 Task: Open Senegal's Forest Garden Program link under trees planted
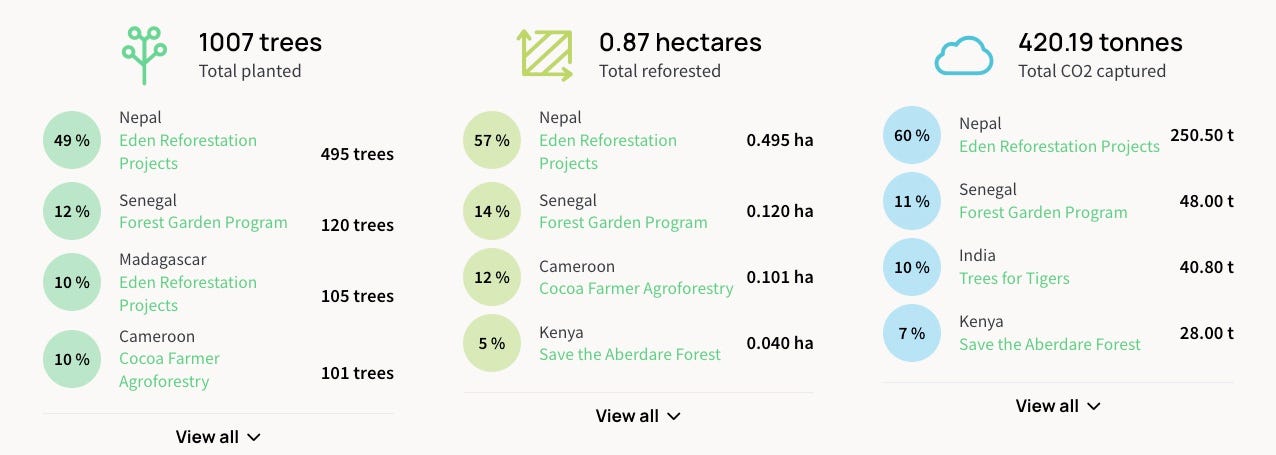click(x=203, y=223)
